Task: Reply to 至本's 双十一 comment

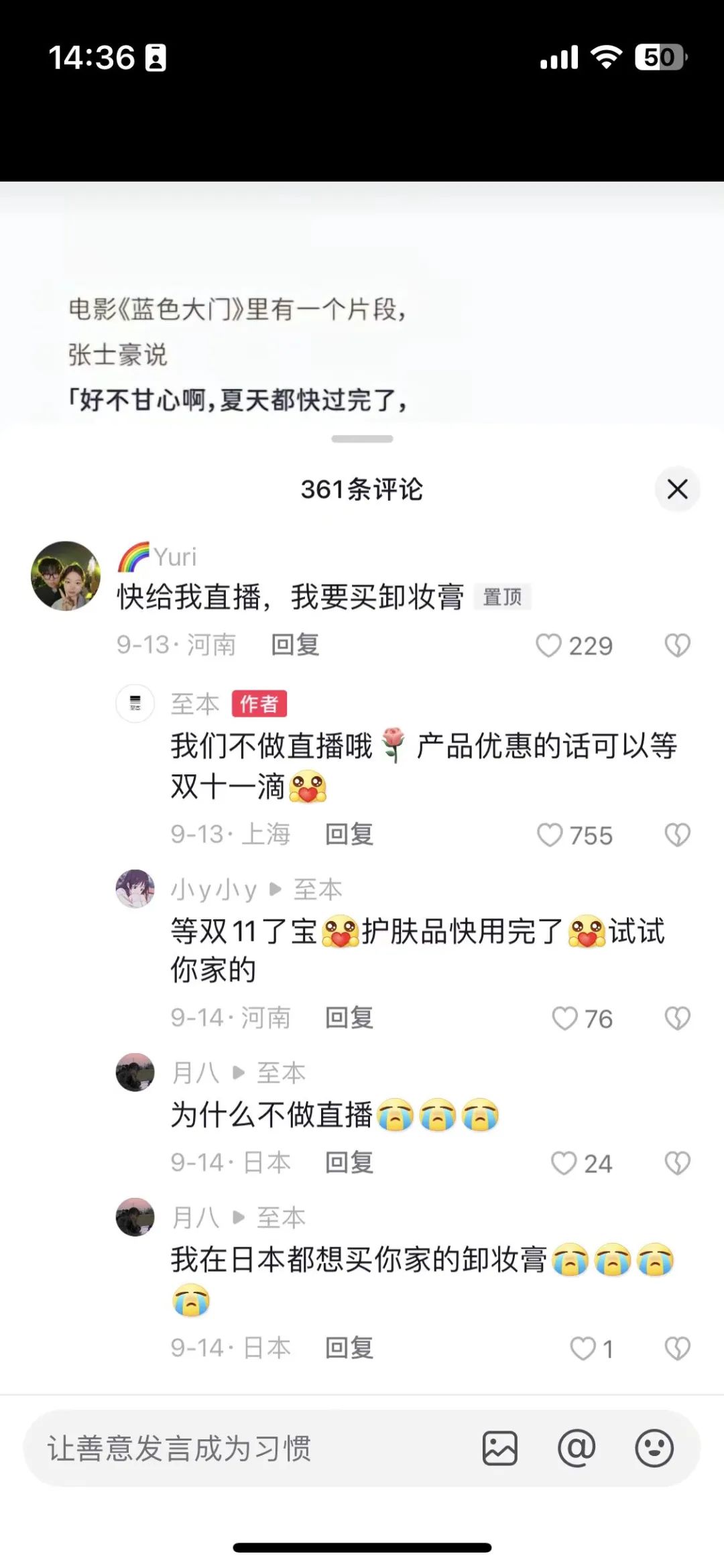Action: [349, 835]
